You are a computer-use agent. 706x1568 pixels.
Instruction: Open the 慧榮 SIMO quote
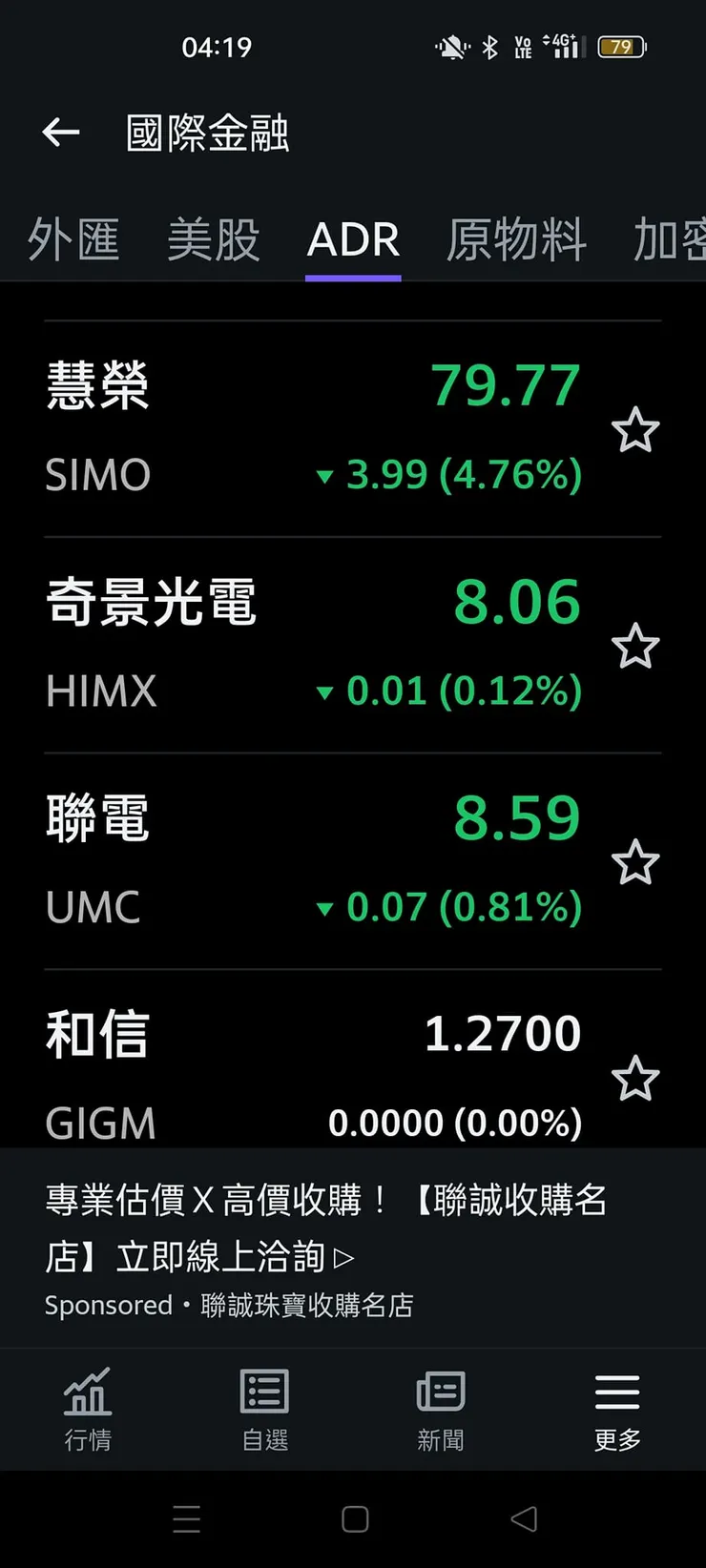click(x=315, y=429)
